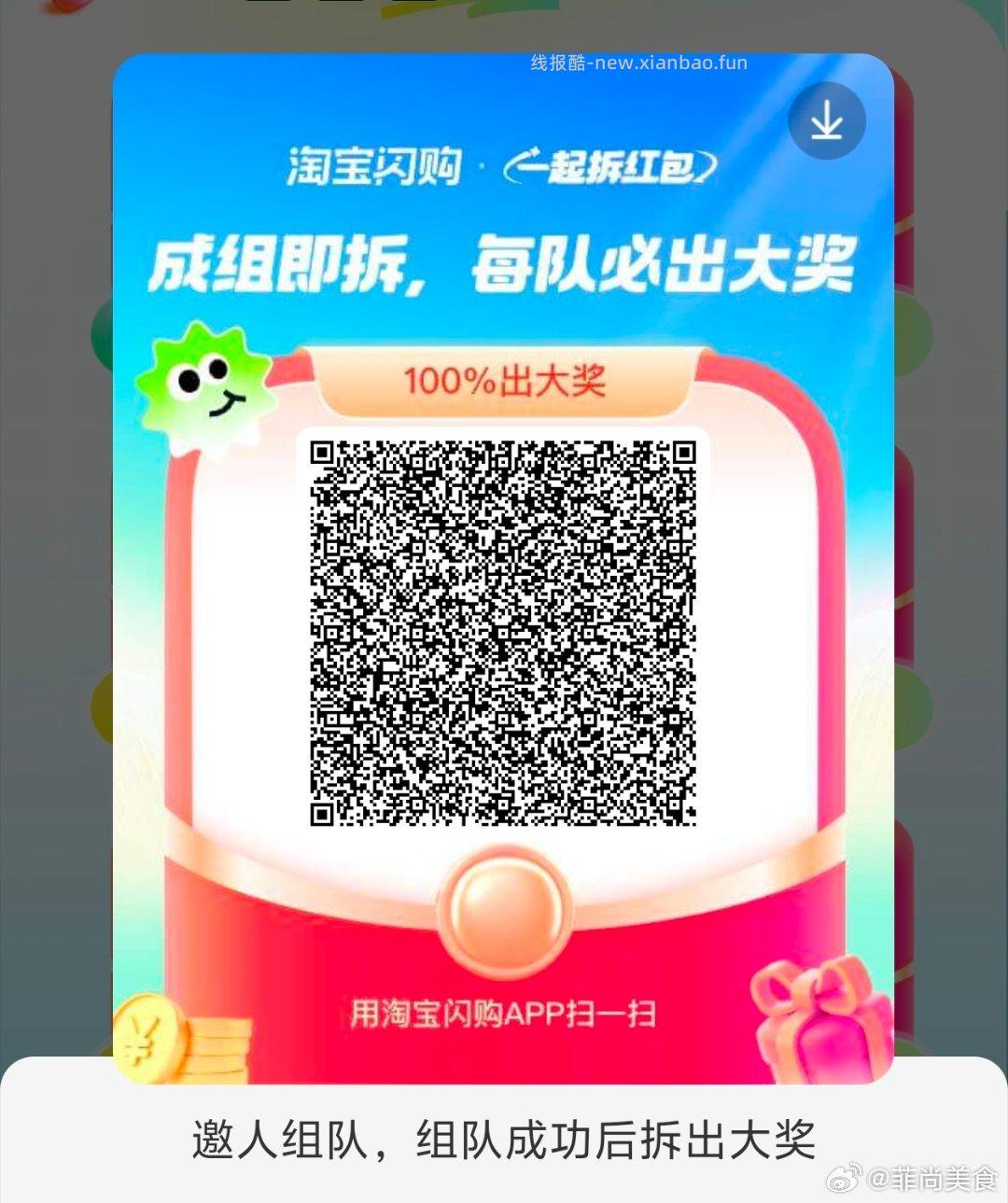This screenshot has height=1203, width=1008.
Task: Select the green star mascot sticker
Action: click(x=207, y=385)
